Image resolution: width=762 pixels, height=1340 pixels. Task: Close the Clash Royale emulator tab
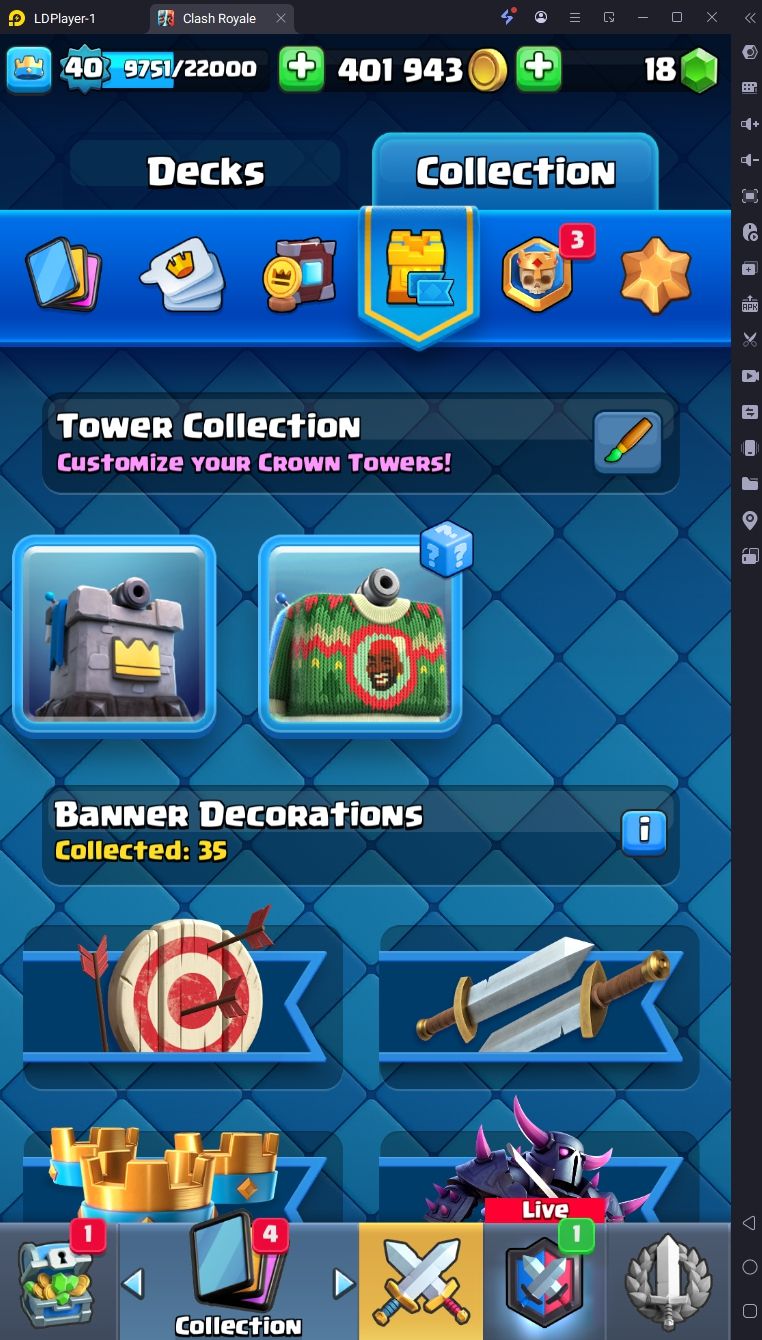[x=282, y=18]
